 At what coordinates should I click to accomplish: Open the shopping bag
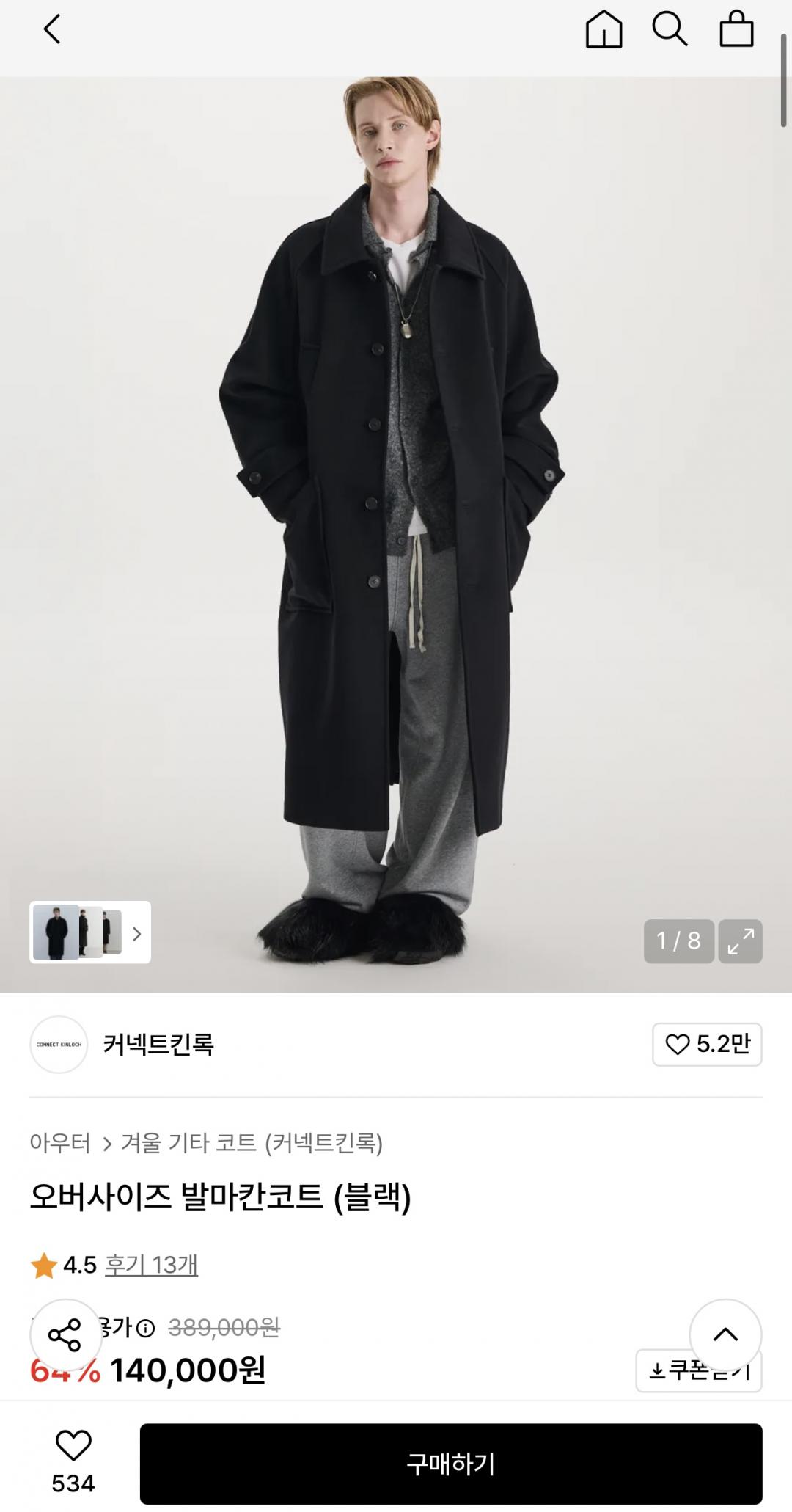pos(736,30)
